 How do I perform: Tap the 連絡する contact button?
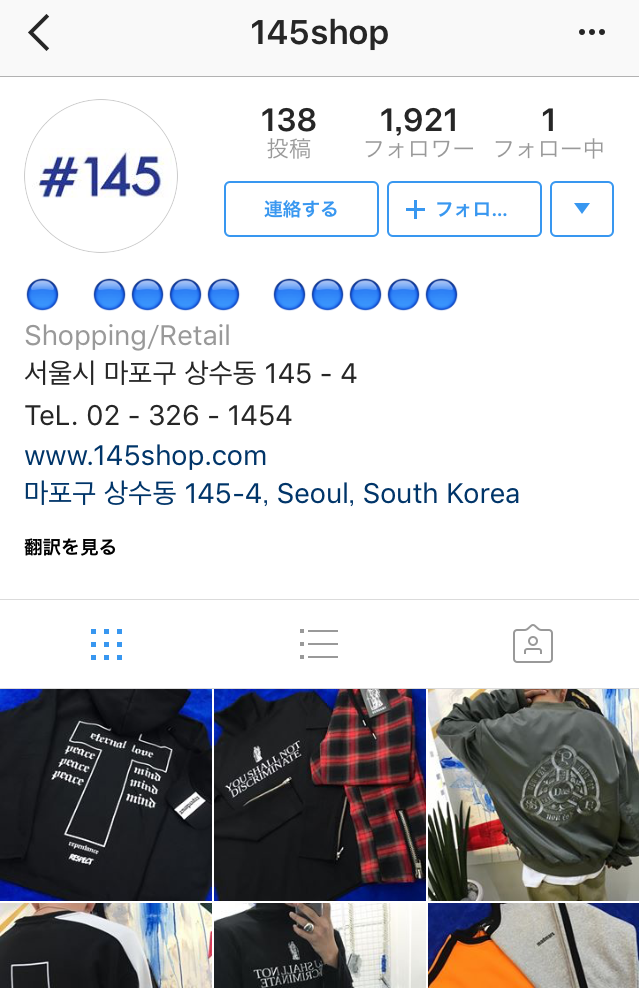tap(301, 209)
